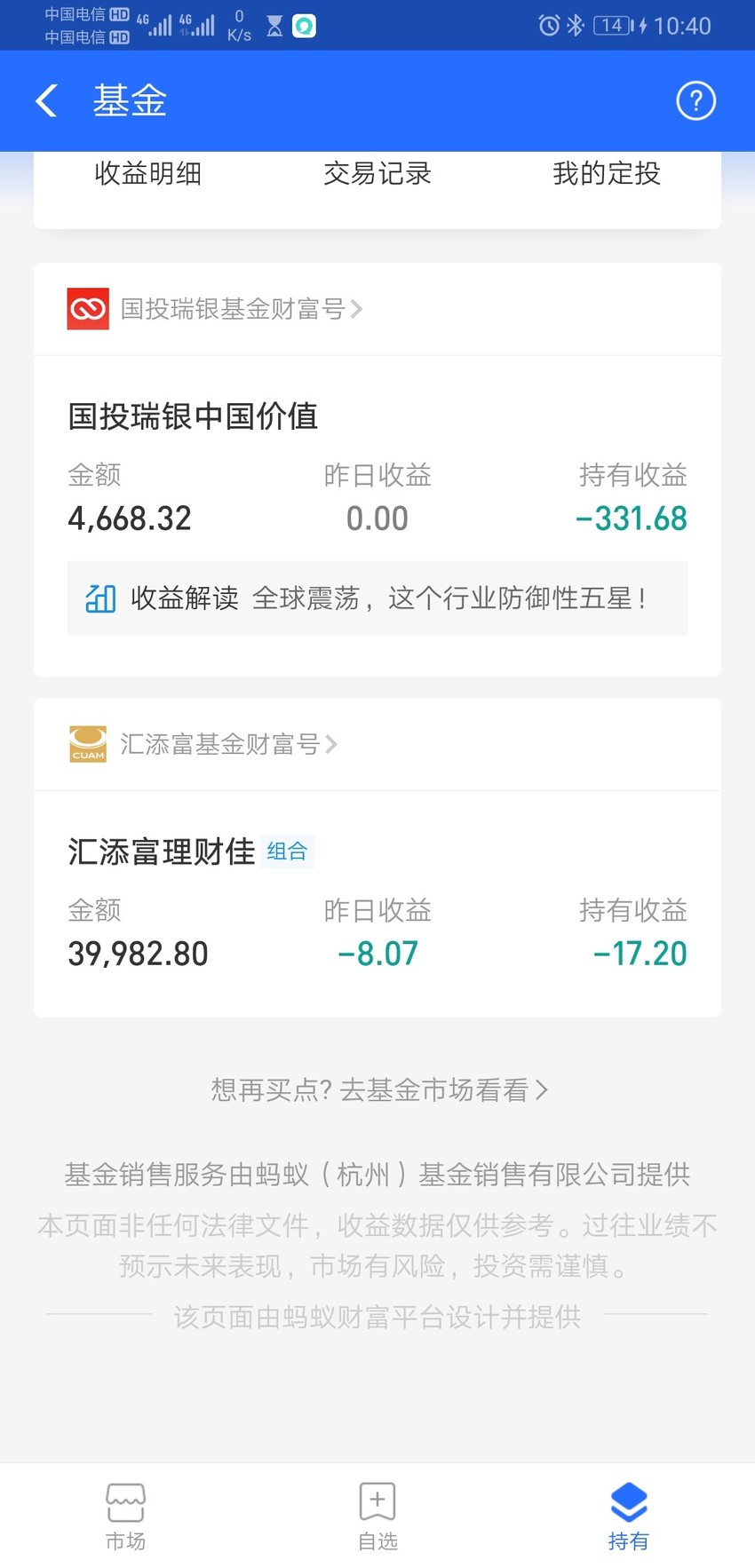Tap 想再买点?去基金市场看看
755x1568 pixels.
click(379, 1089)
